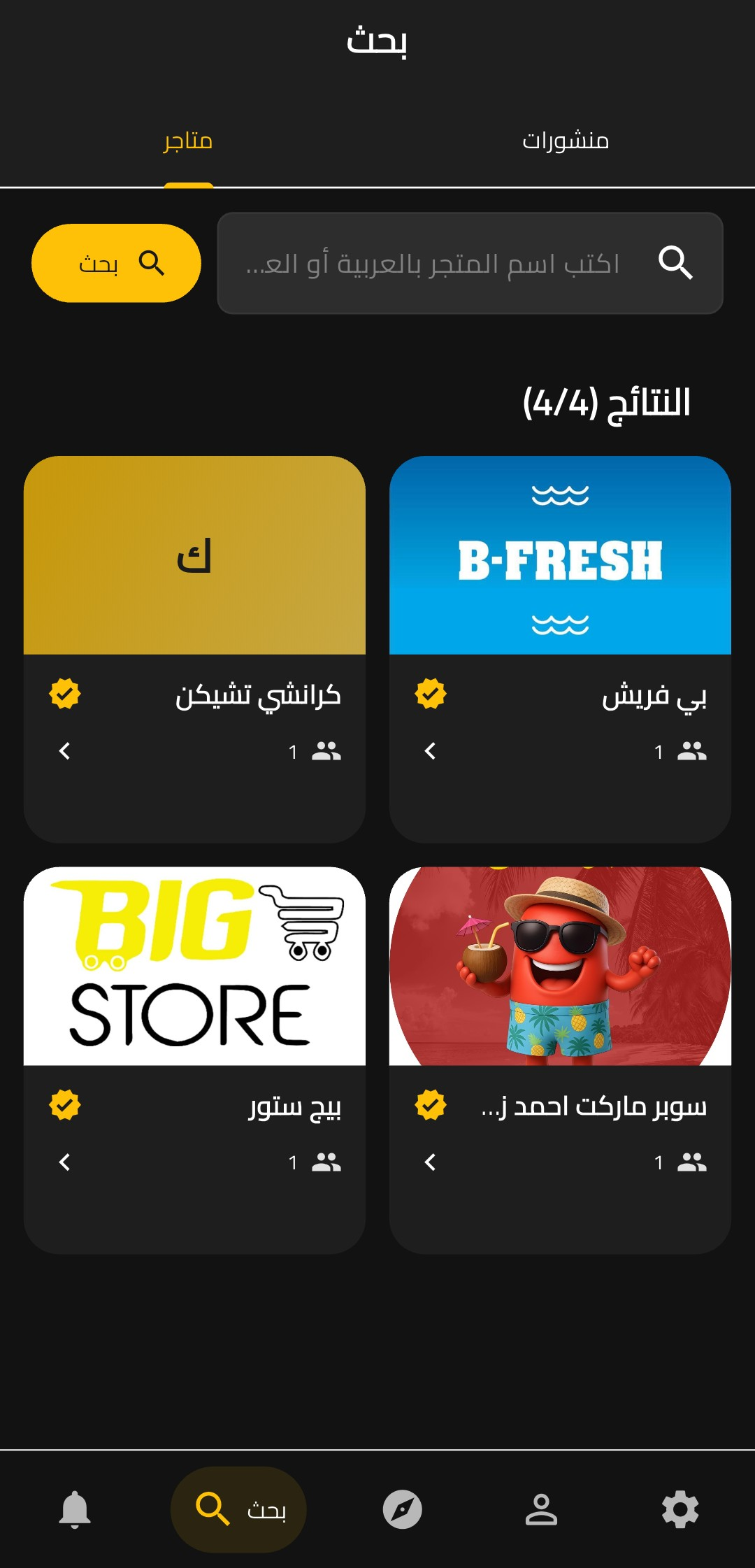Viewport: 755px width, 1568px height.
Task: Open the سوبر ماركت احمد store card
Action: (560, 1060)
